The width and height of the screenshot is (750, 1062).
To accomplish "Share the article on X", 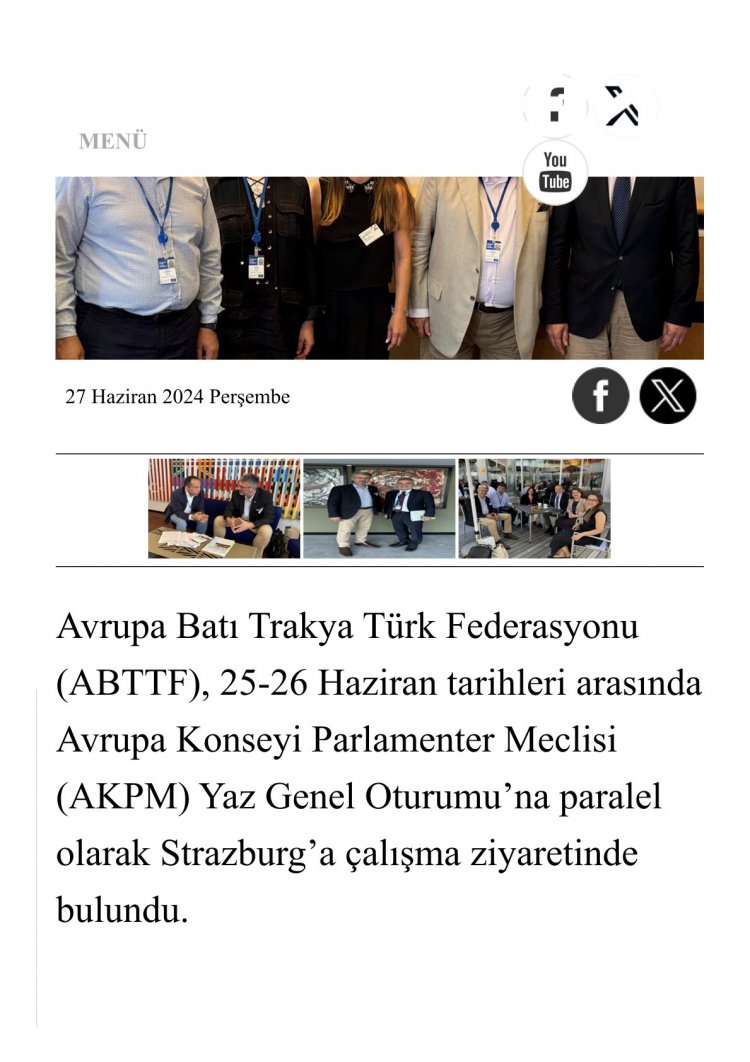I will pos(667,396).
